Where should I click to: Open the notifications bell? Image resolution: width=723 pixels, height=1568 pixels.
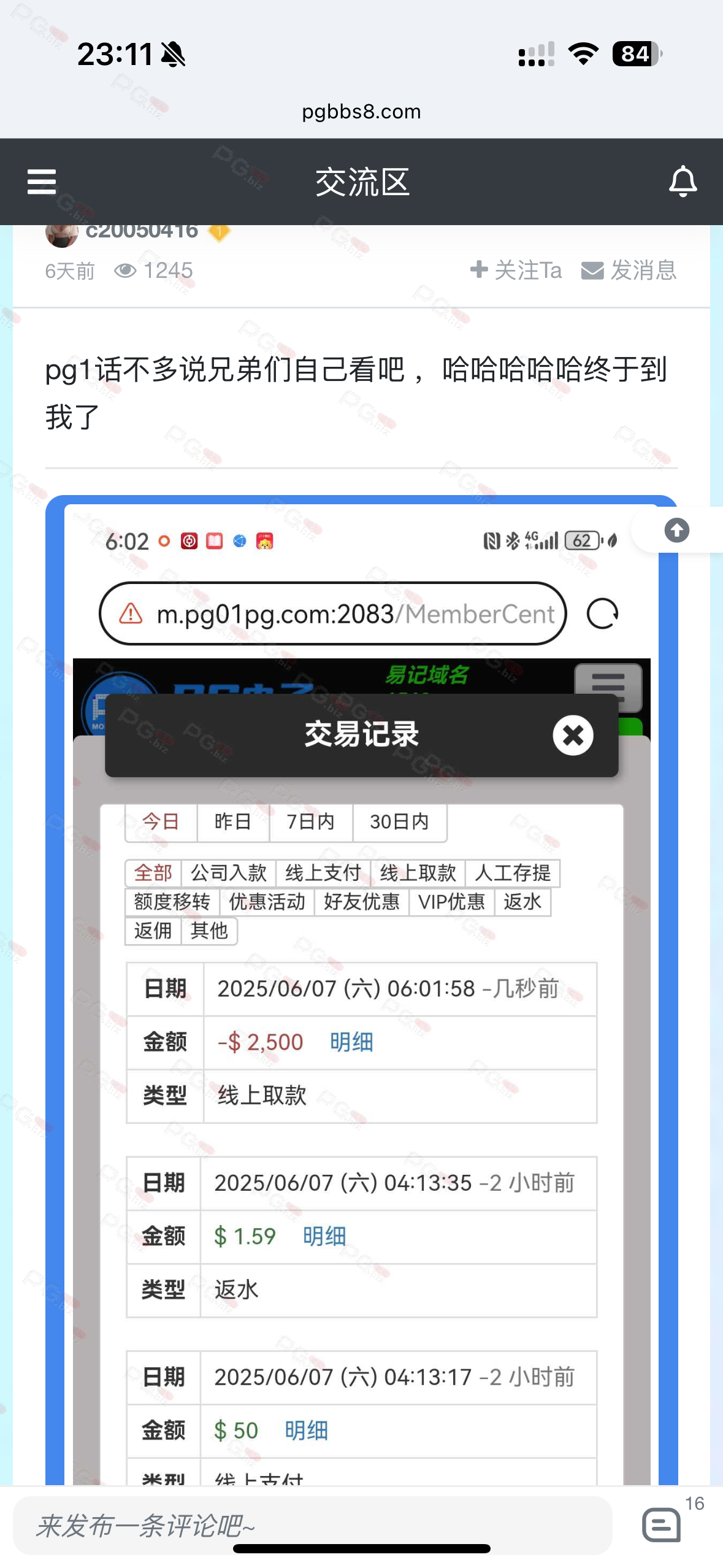[683, 182]
